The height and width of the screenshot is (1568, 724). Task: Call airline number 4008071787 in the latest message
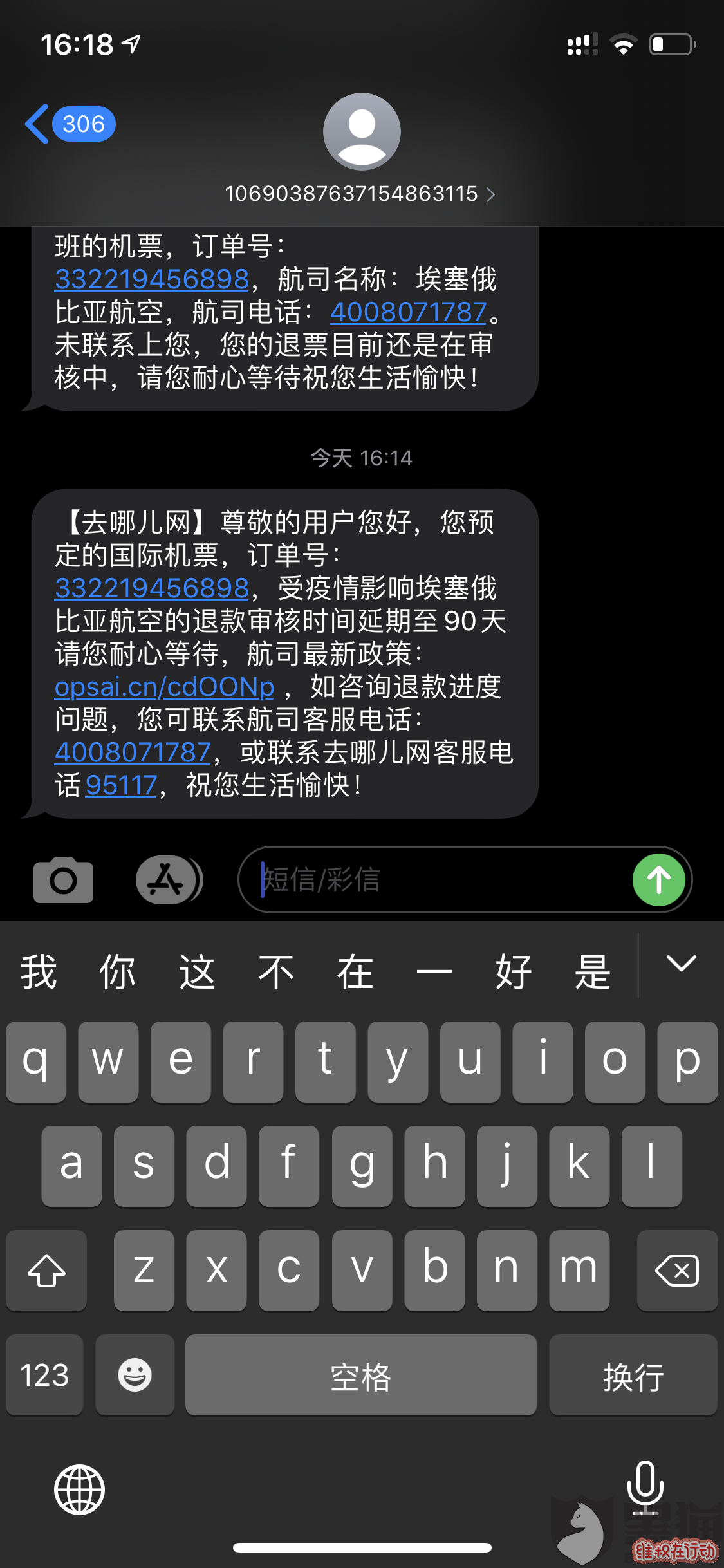tap(133, 752)
